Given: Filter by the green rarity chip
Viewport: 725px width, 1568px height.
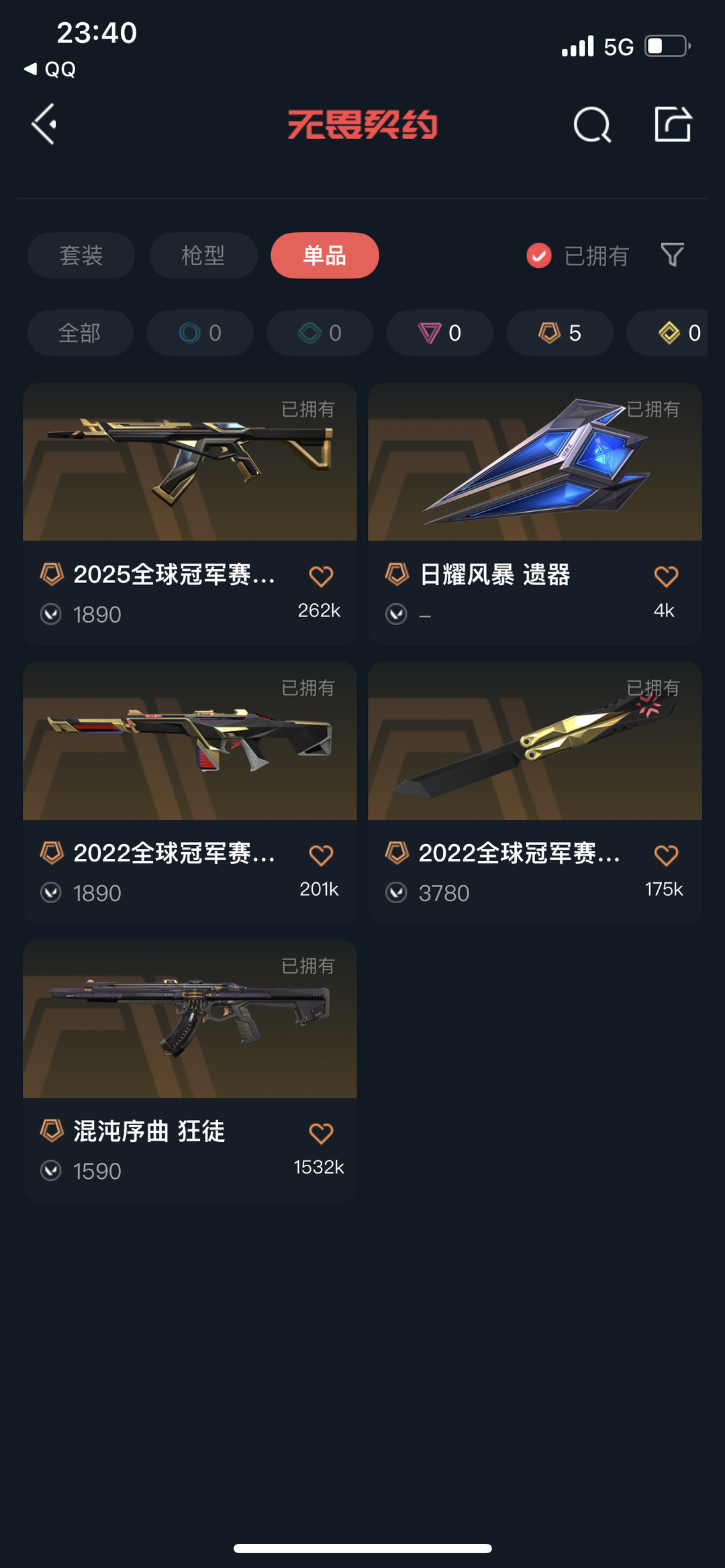Looking at the screenshot, I should [x=320, y=333].
